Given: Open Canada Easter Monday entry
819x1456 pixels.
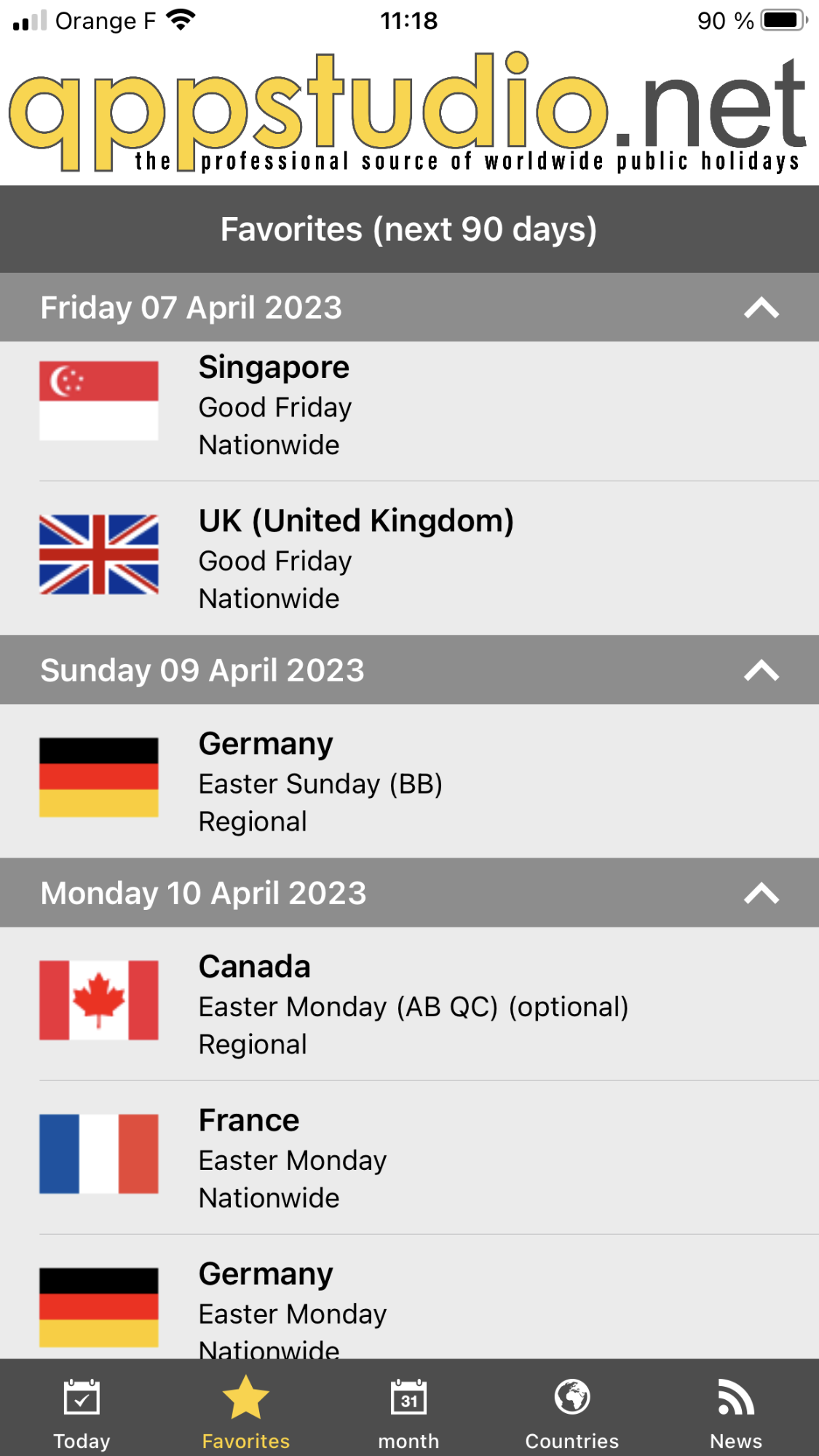Looking at the screenshot, I should click(x=409, y=1004).
